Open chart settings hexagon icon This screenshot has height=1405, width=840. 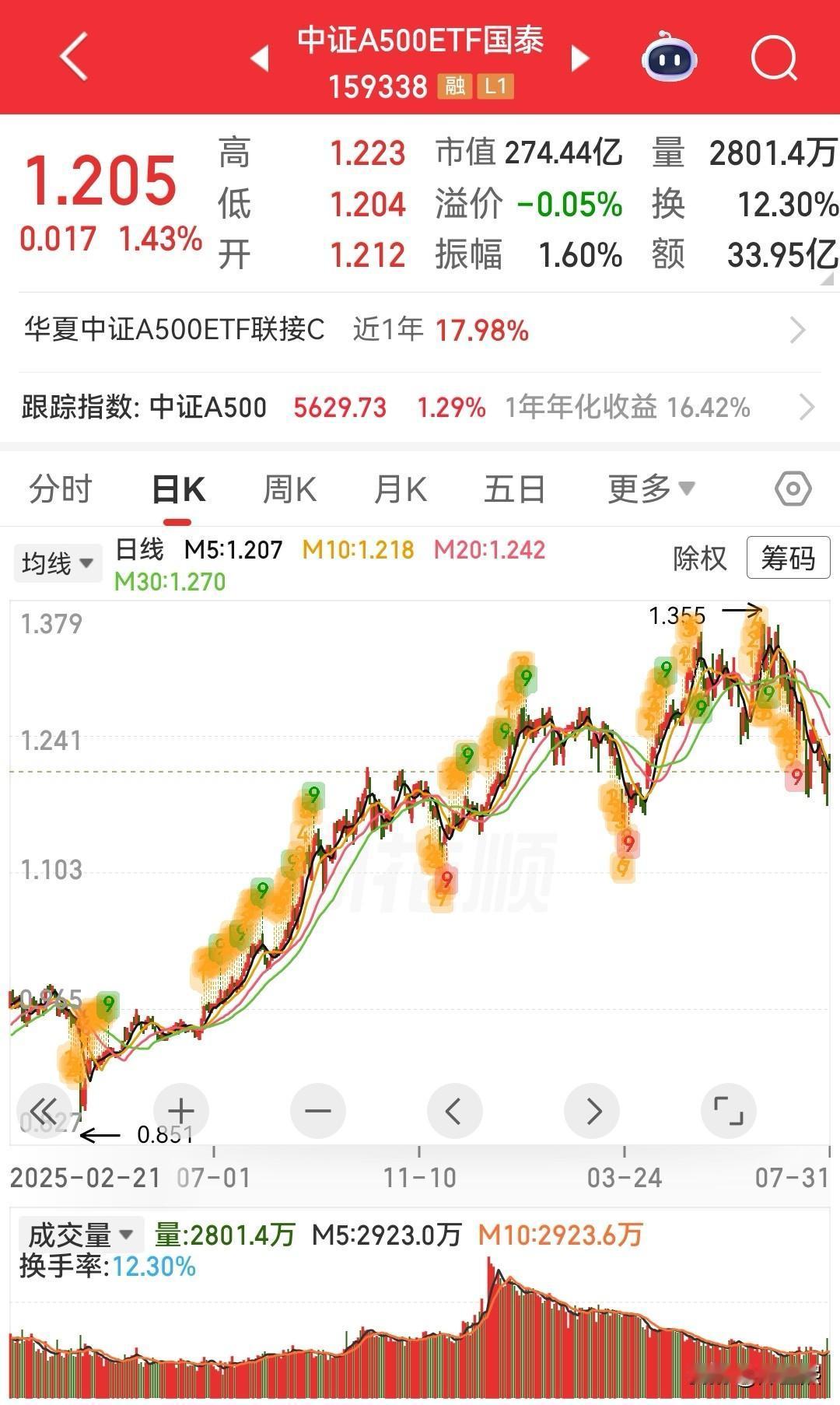pyautogui.click(x=793, y=489)
